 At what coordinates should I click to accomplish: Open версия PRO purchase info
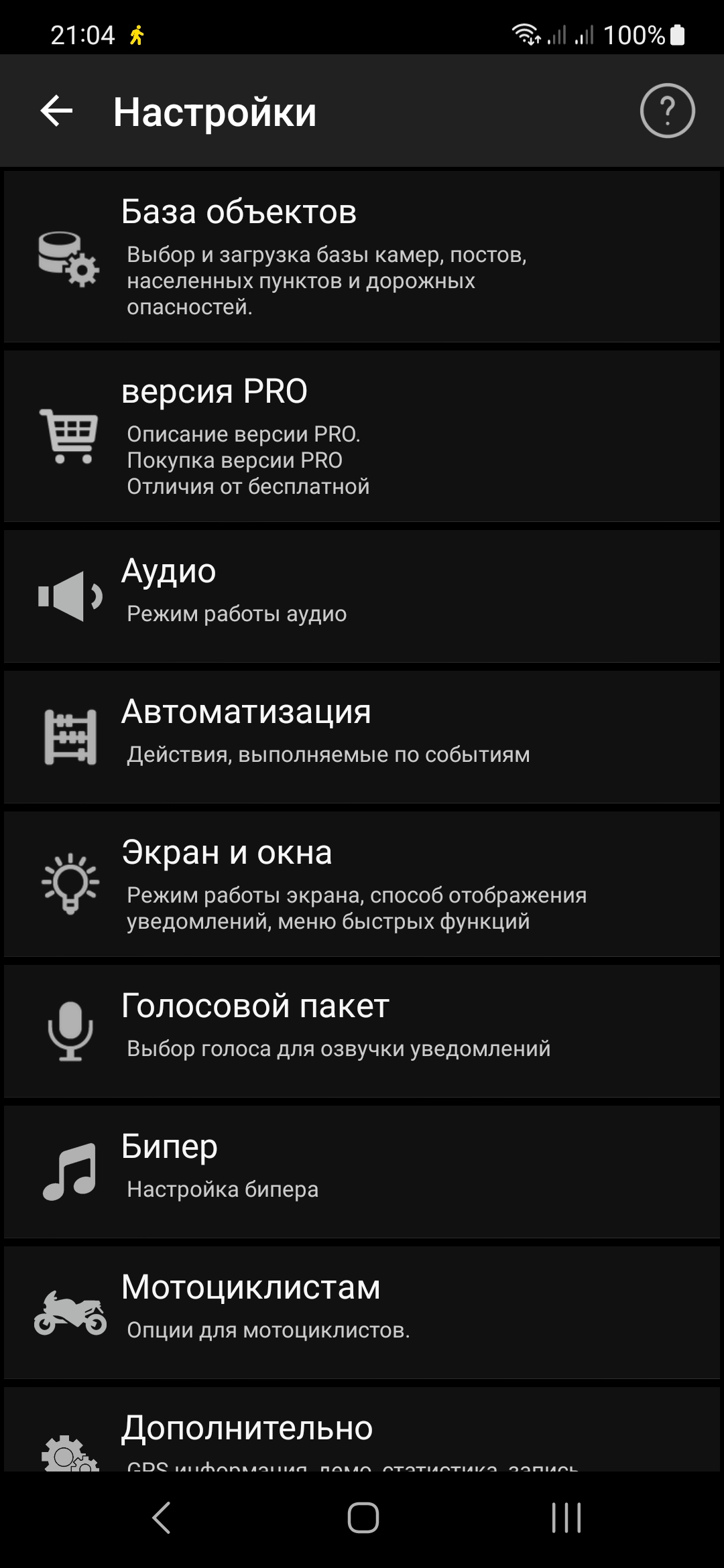pyautogui.click(x=362, y=436)
